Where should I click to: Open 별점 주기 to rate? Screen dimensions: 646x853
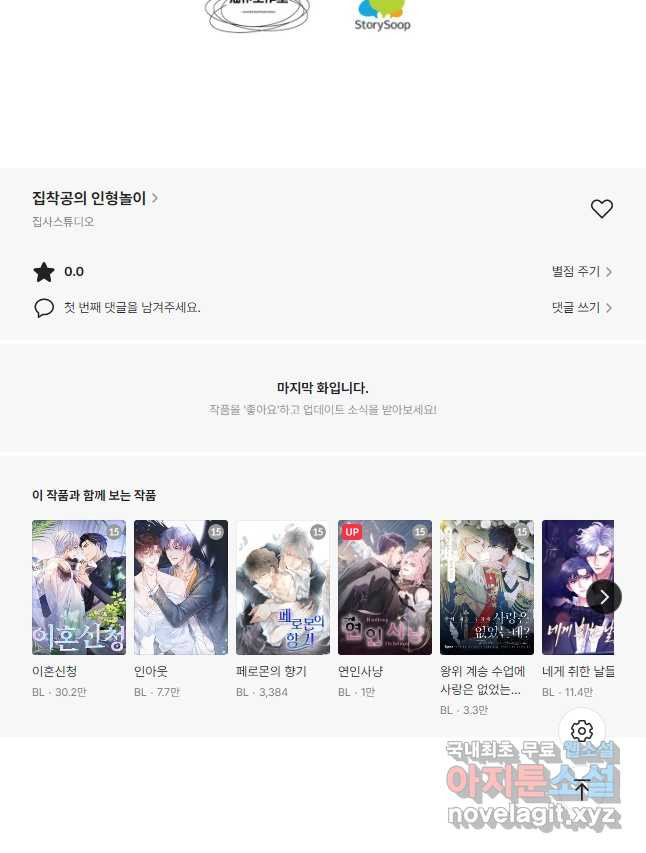pyautogui.click(x=582, y=271)
